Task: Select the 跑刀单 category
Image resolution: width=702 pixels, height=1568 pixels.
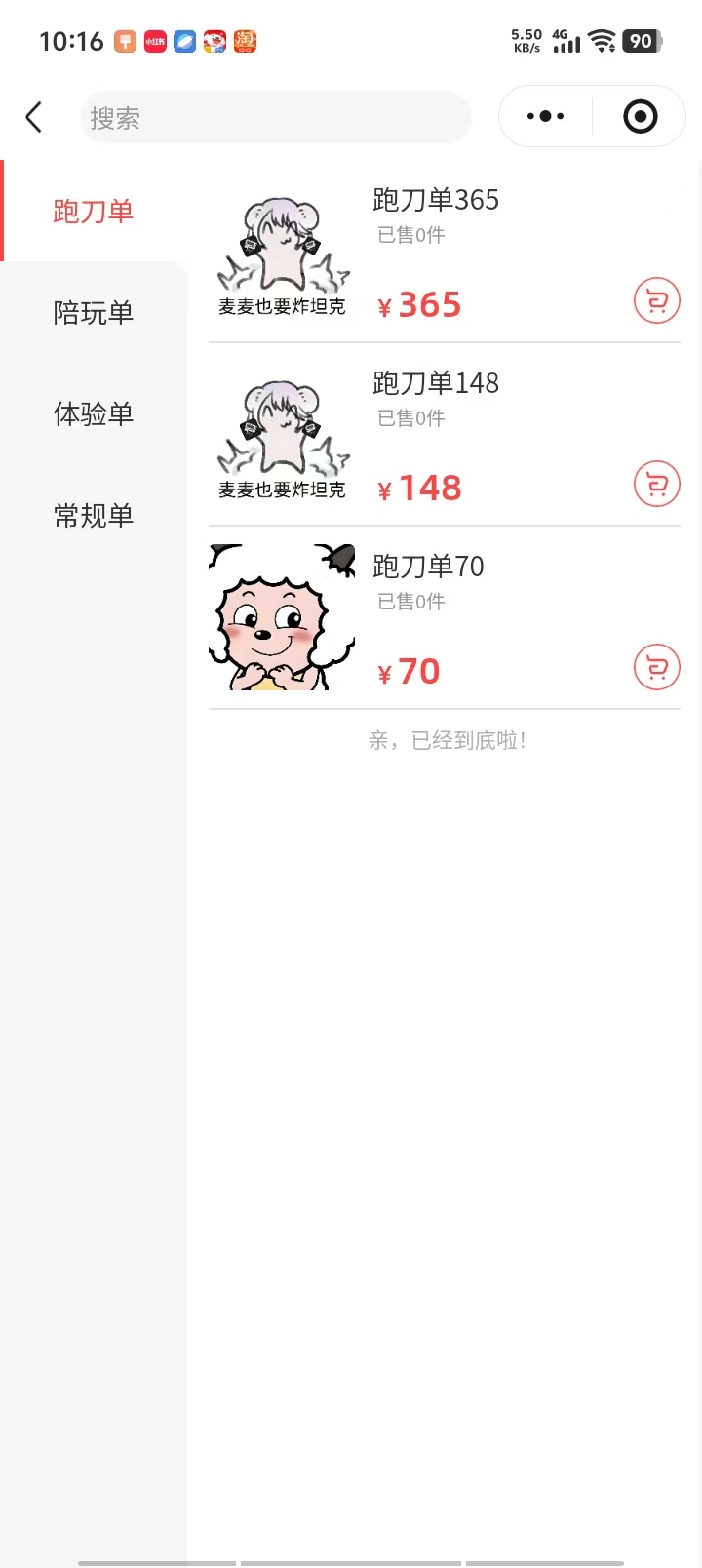Action: tap(94, 212)
